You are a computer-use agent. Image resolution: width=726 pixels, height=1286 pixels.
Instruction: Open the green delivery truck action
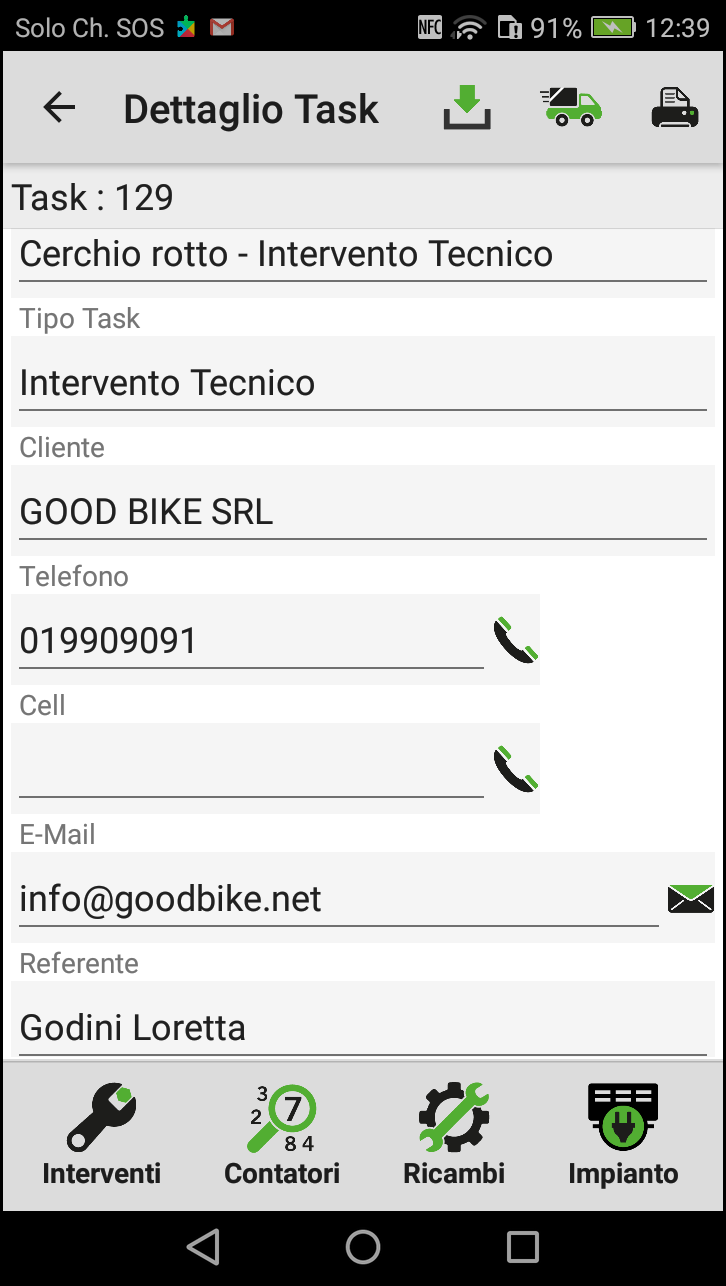pos(571,107)
